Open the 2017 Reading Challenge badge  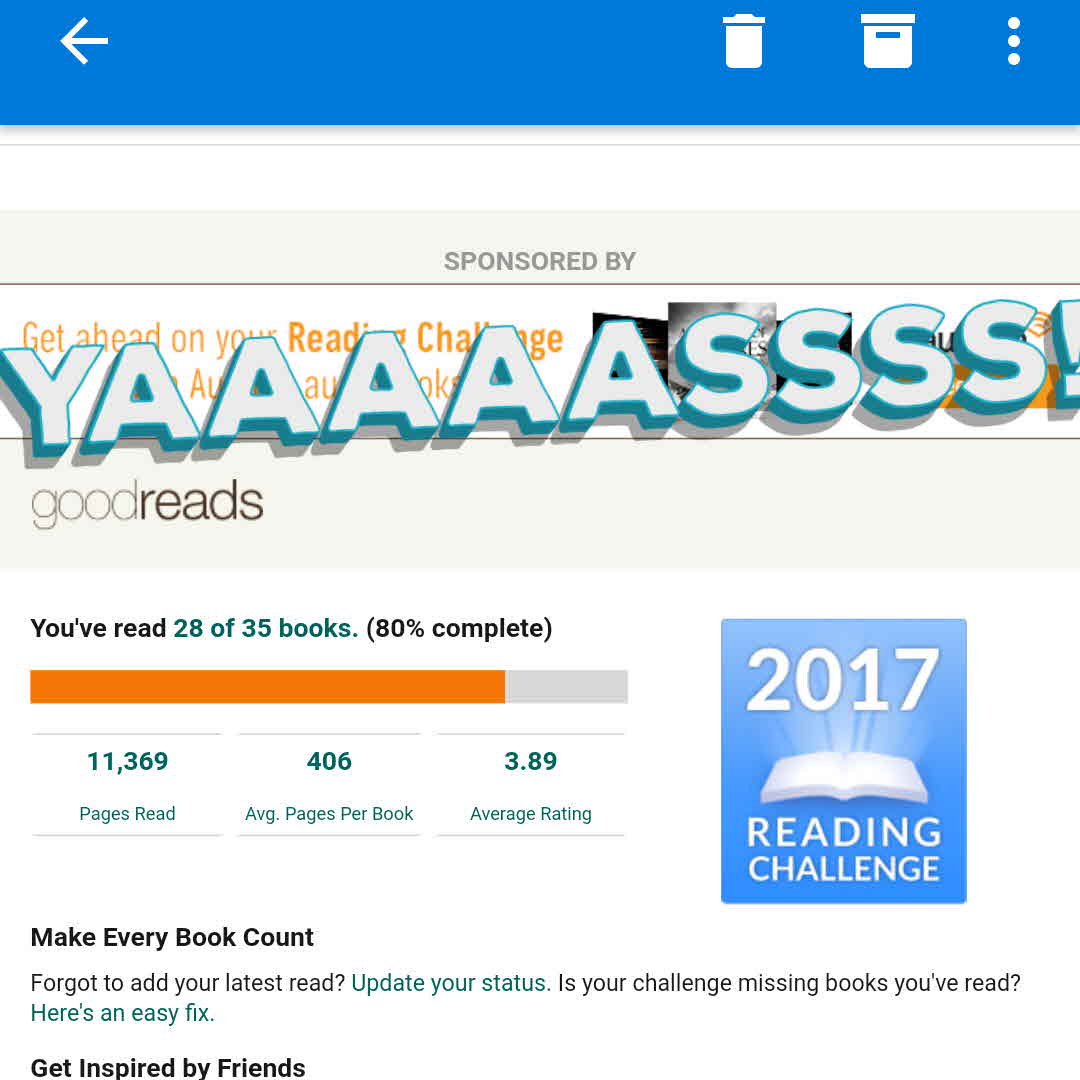[x=843, y=761]
